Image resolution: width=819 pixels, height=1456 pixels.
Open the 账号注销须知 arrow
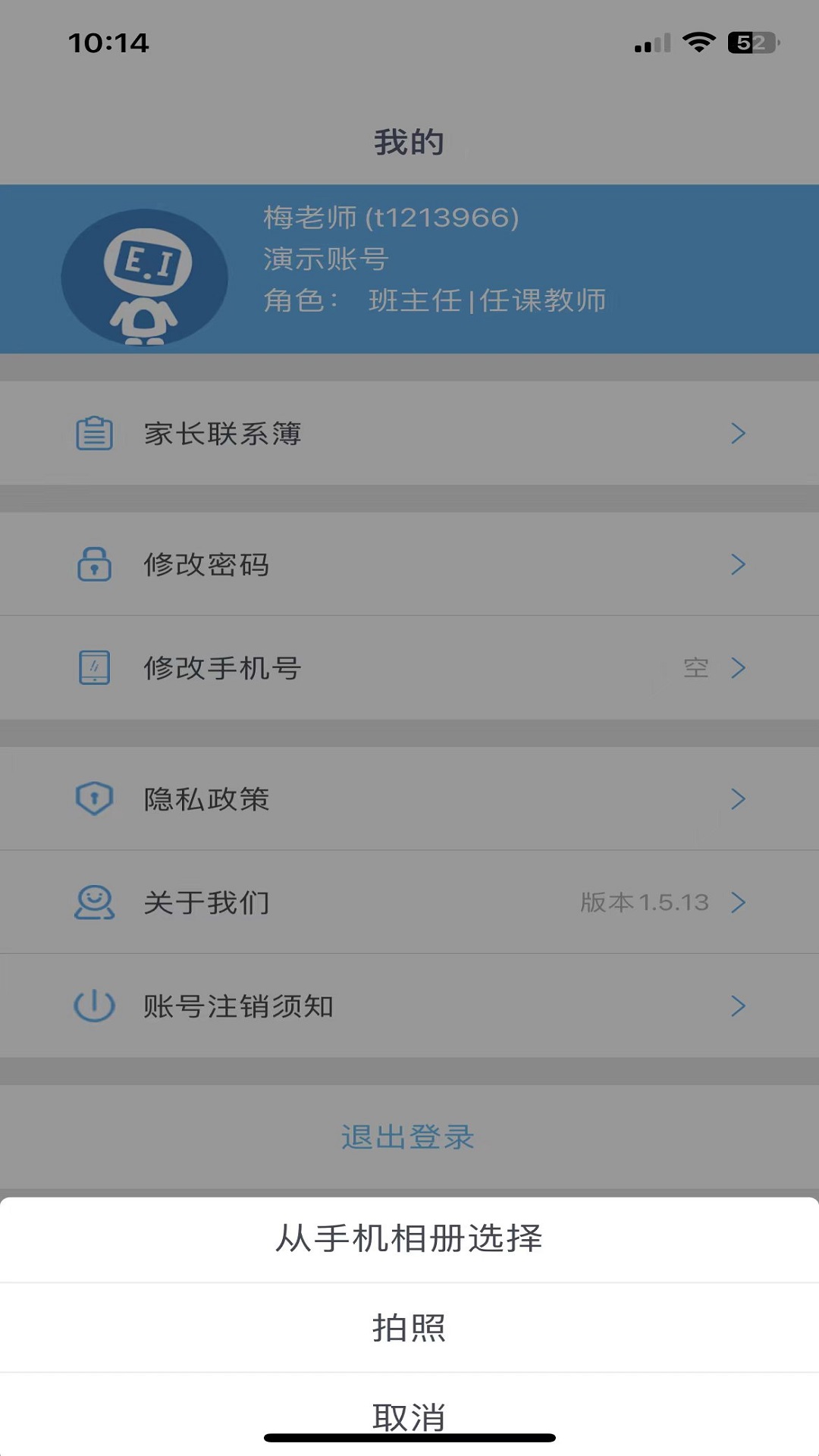click(737, 1006)
